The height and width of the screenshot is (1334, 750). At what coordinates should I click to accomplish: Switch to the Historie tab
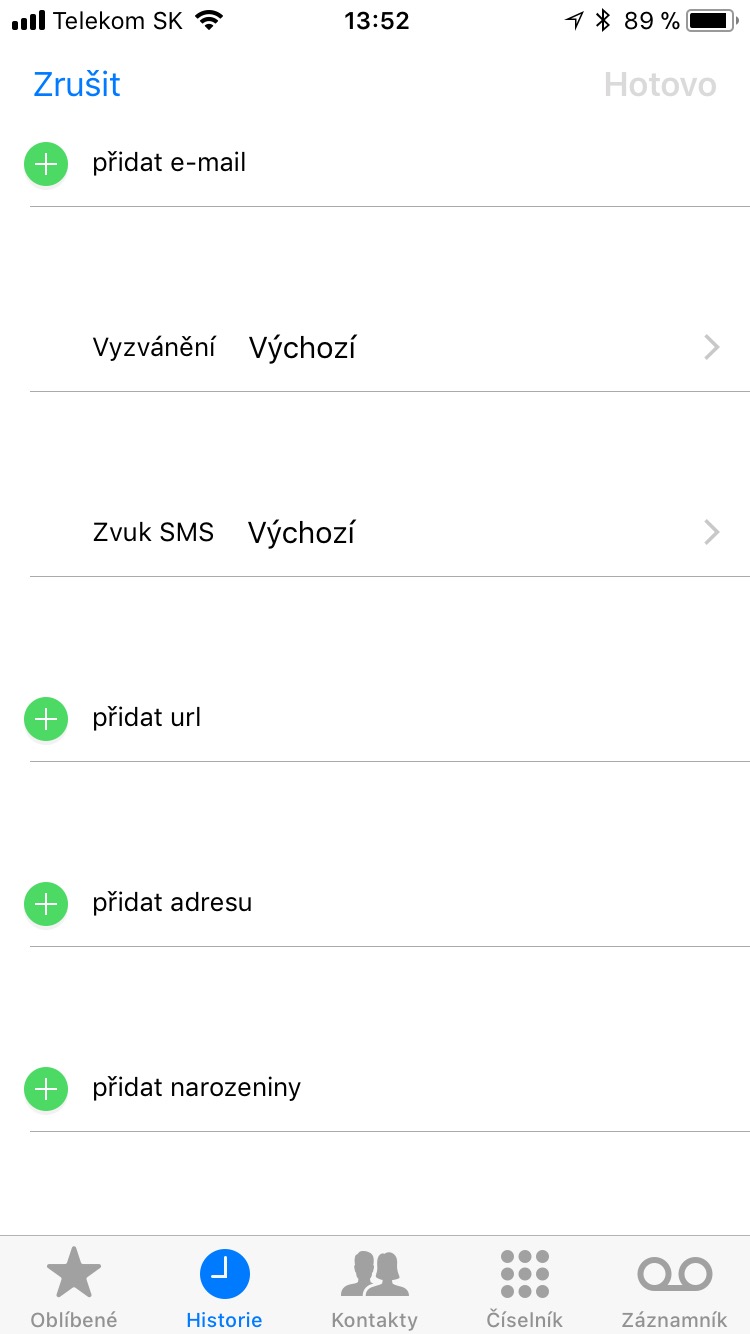(x=224, y=1285)
